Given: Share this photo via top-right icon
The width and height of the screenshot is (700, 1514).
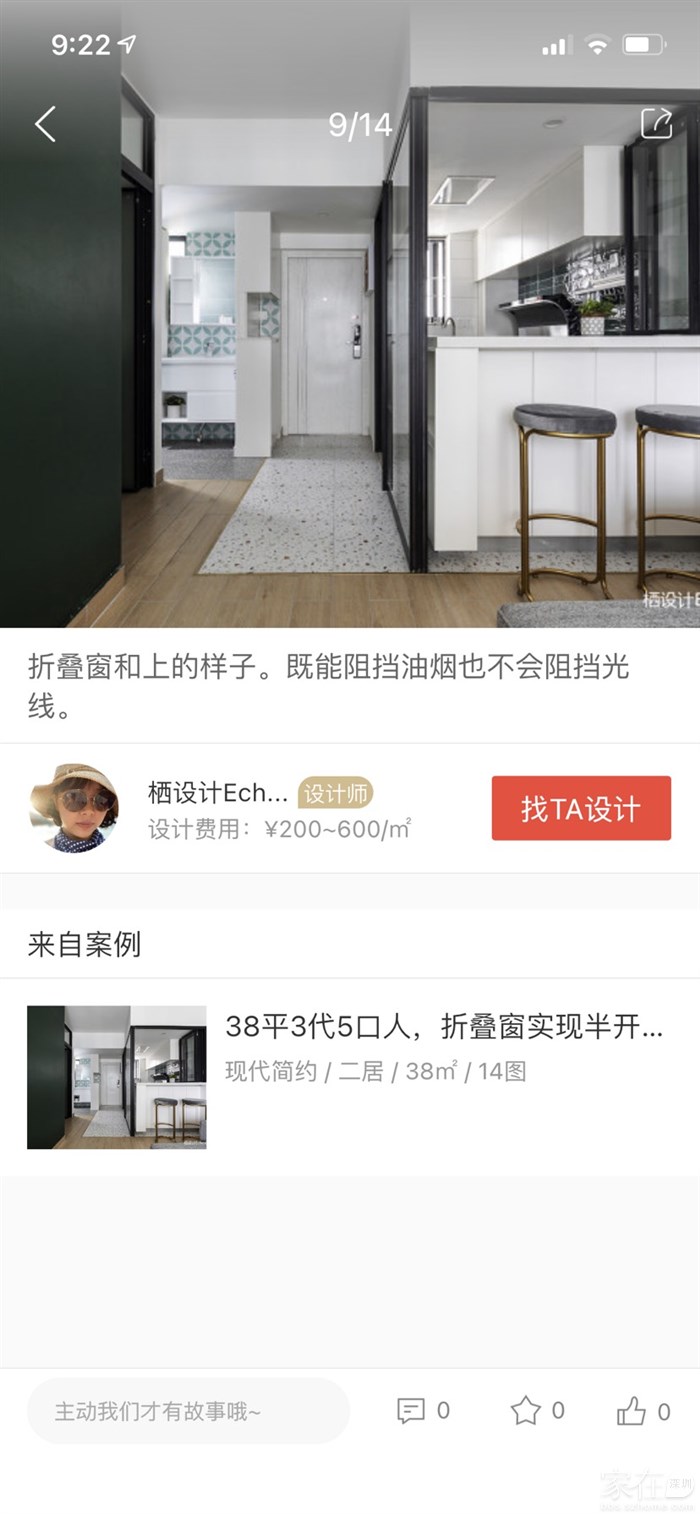Looking at the screenshot, I should click(656, 123).
